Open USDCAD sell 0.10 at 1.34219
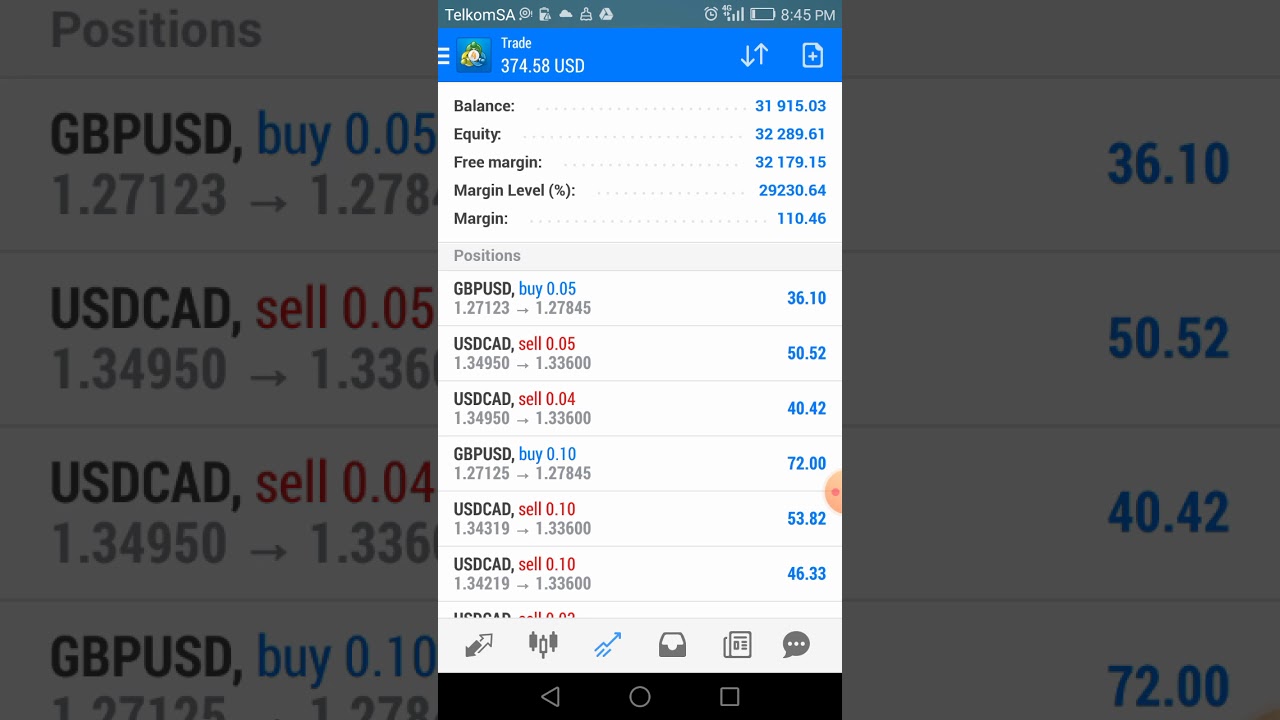This screenshot has width=1280, height=720. pos(639,573)
